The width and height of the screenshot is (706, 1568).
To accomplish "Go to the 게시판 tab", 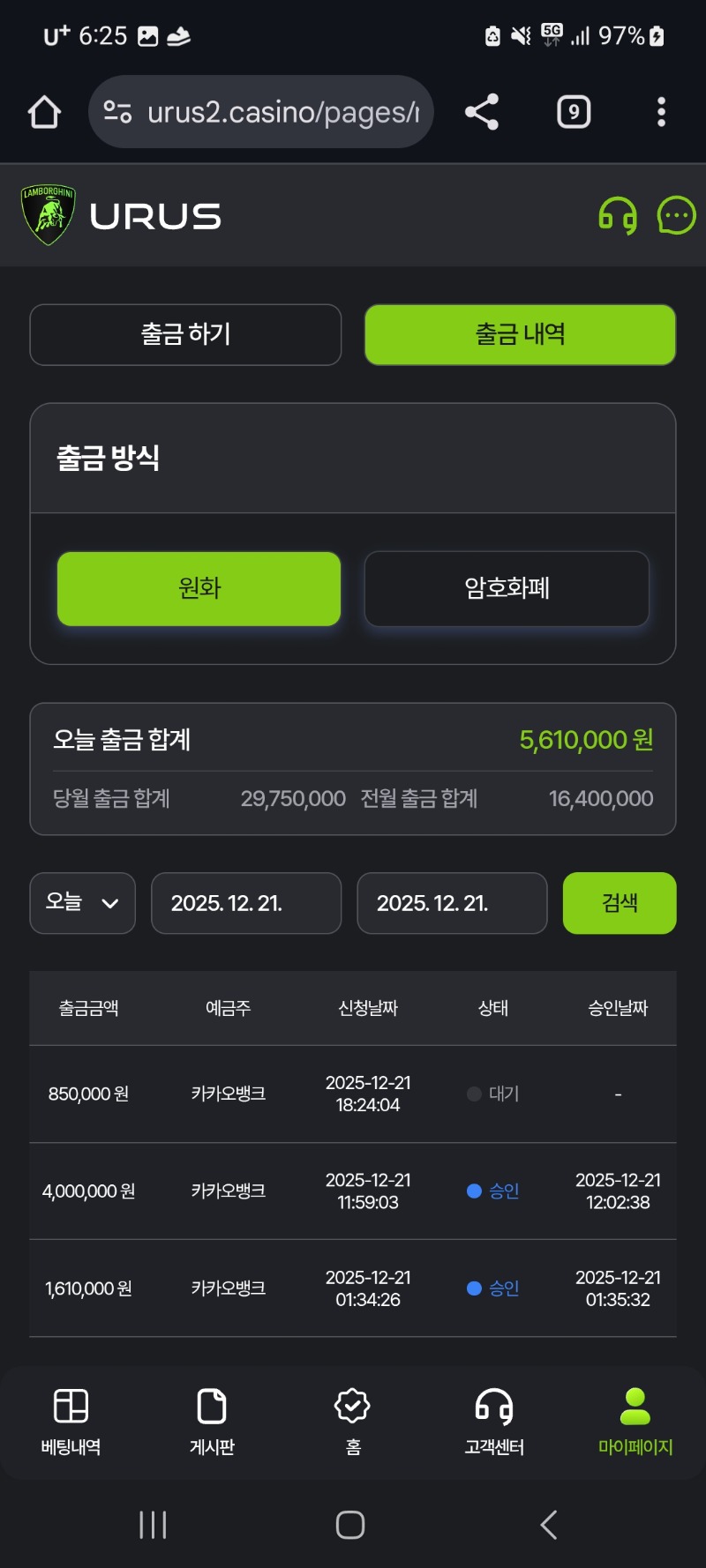I will point(212,1421).
